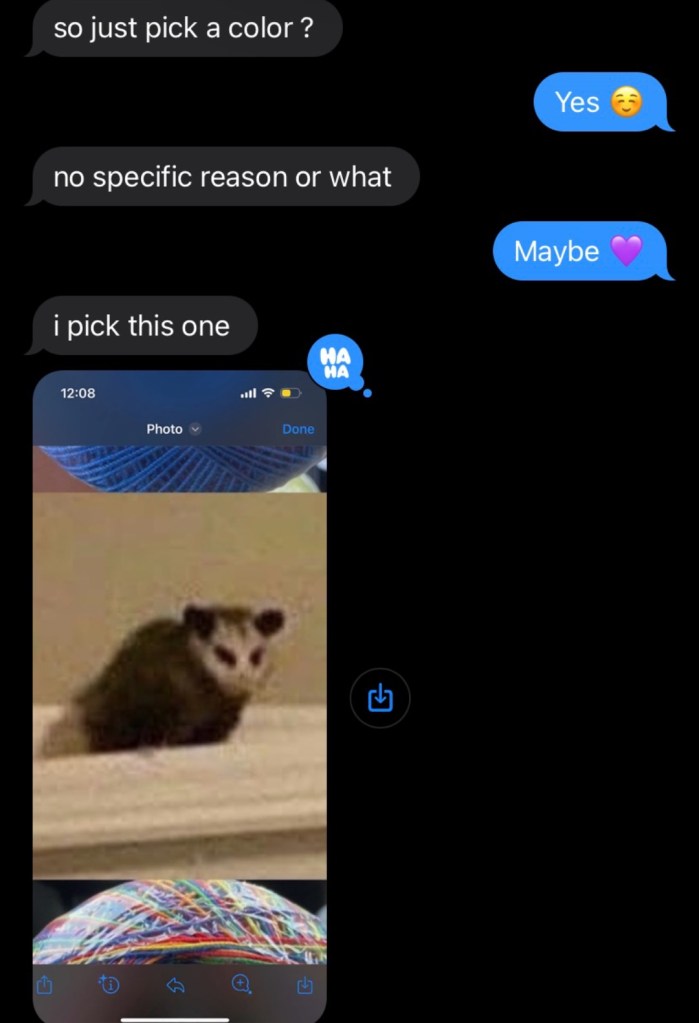View the Ha Ha tapback reaction details
The height and width of the screenshot is (1023, 699).
(336, 362)
